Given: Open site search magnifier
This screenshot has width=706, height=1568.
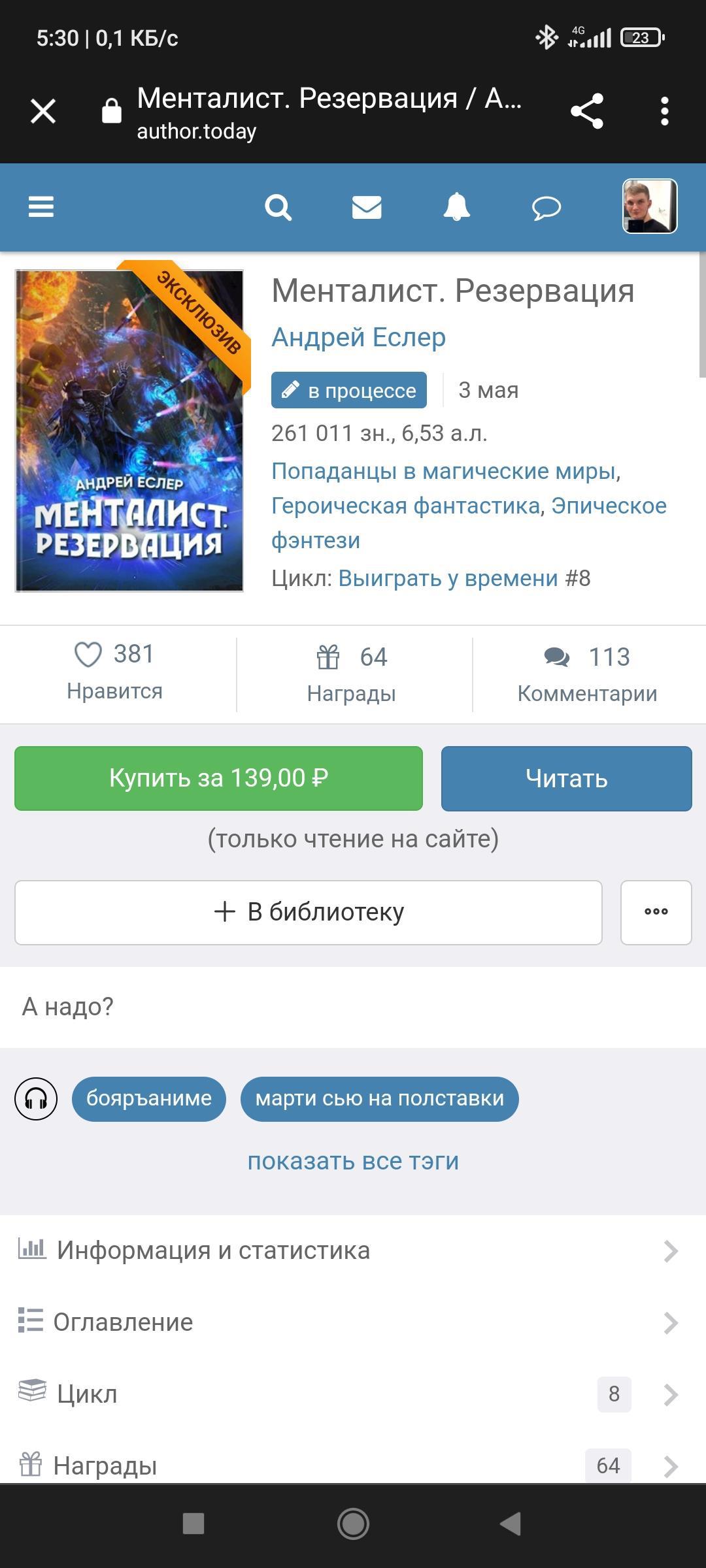Looking at the screenshot, I should (278, 208).
